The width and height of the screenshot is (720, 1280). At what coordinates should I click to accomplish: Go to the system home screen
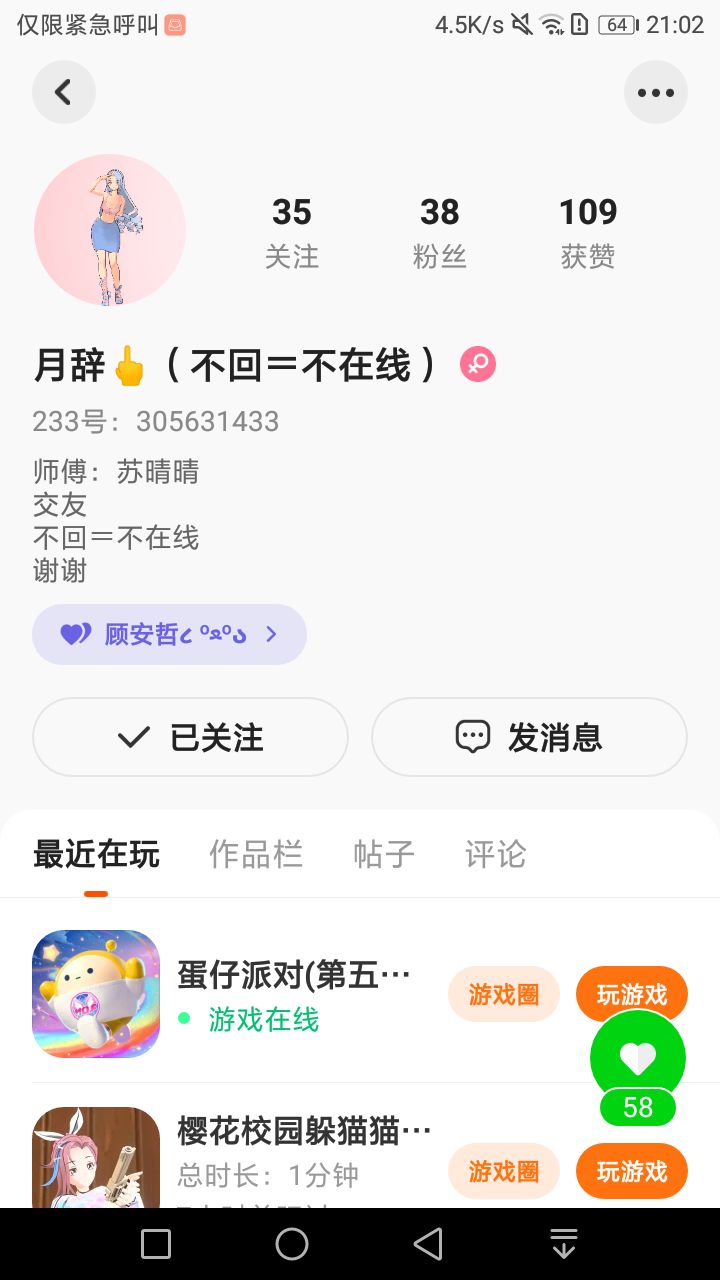(292, 1244)
